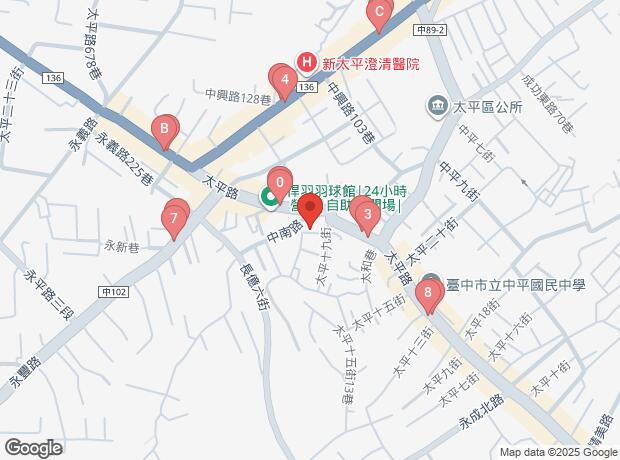Select the map pin numbered 0

click(x=280, y=182)
